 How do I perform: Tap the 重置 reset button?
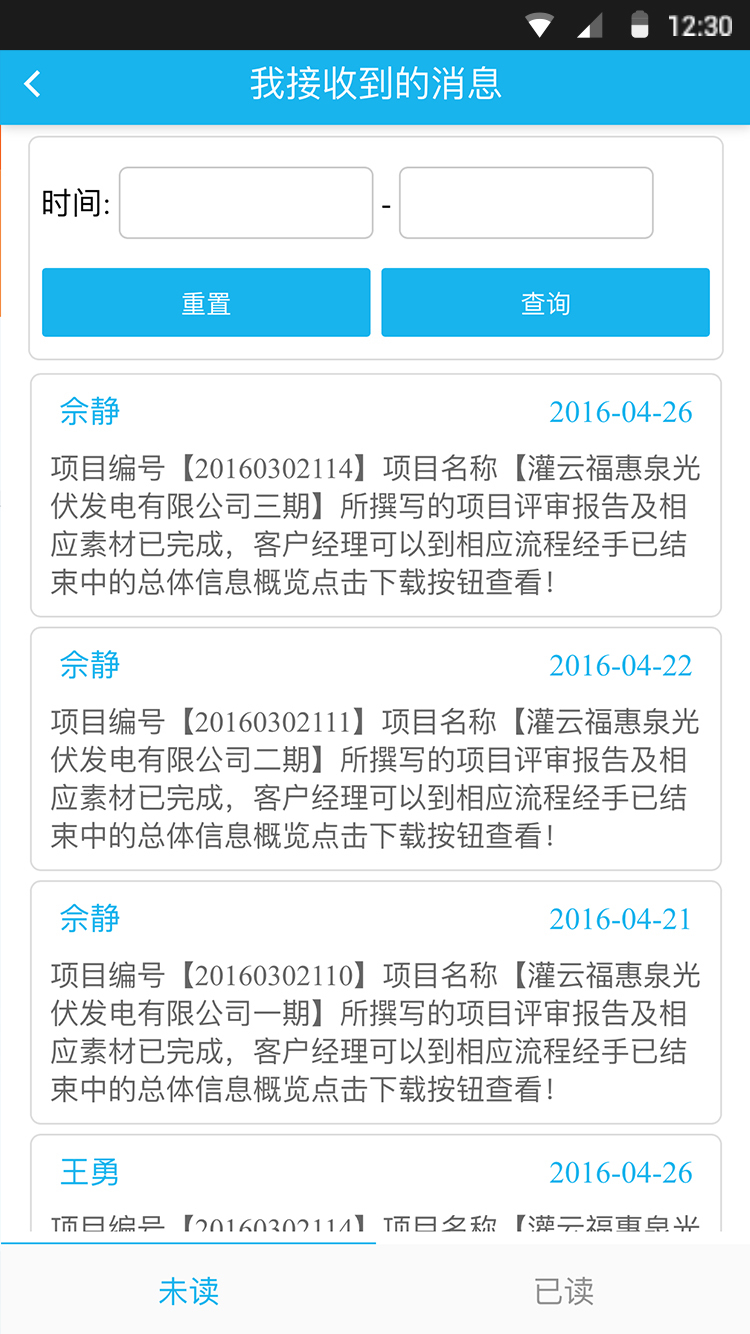206,302
